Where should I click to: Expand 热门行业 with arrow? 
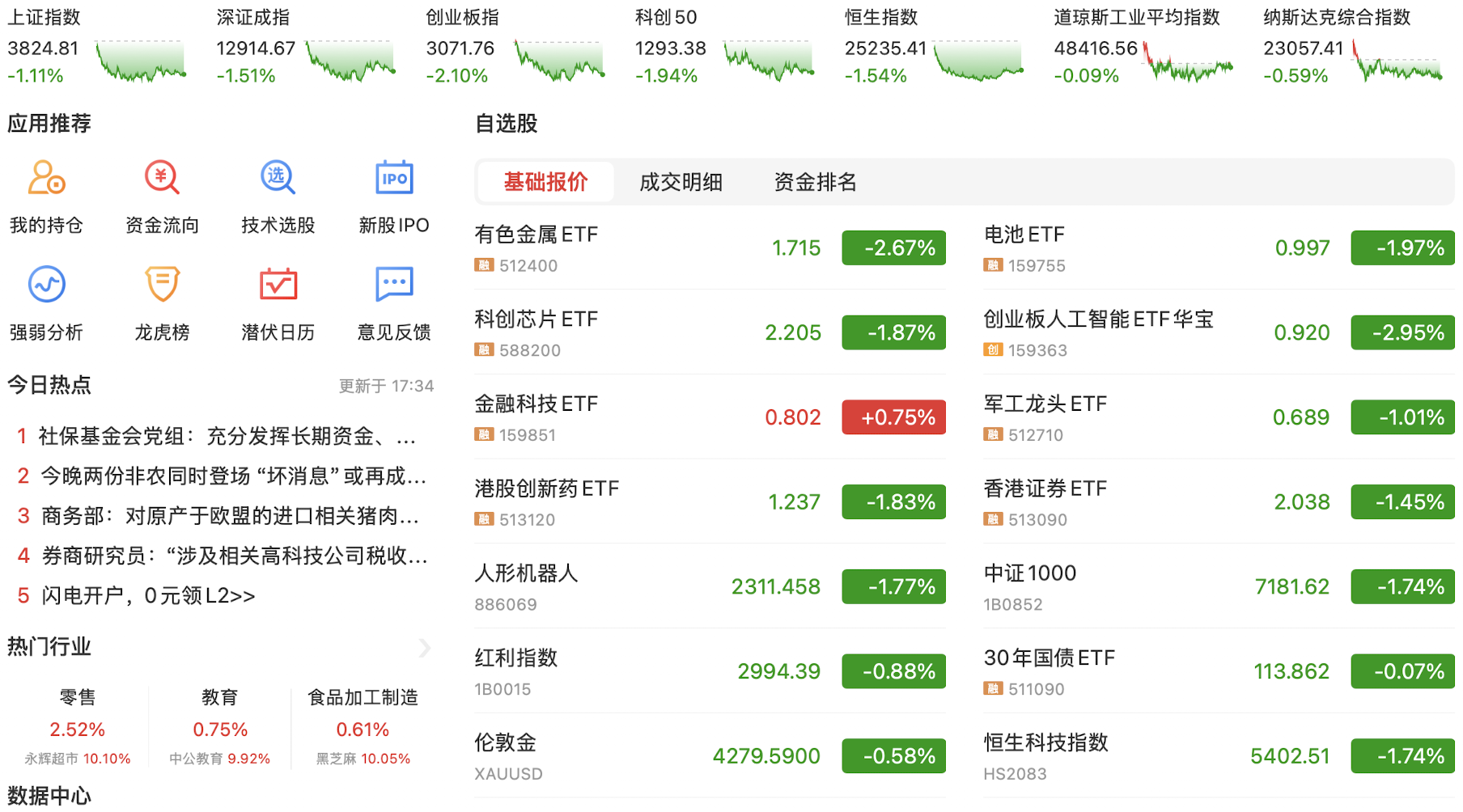pos(425,647)
